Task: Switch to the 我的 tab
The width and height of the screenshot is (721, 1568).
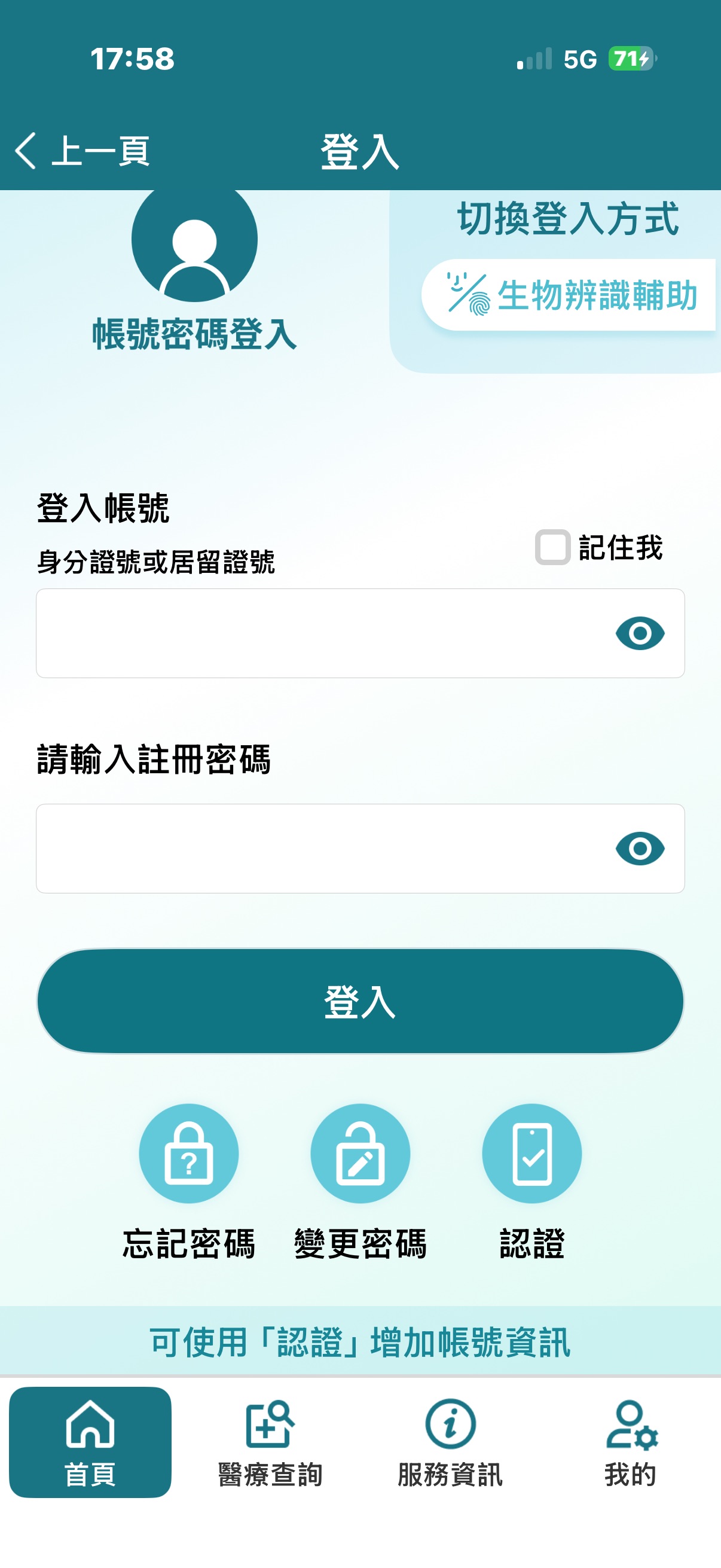Action: [630, 1442]
